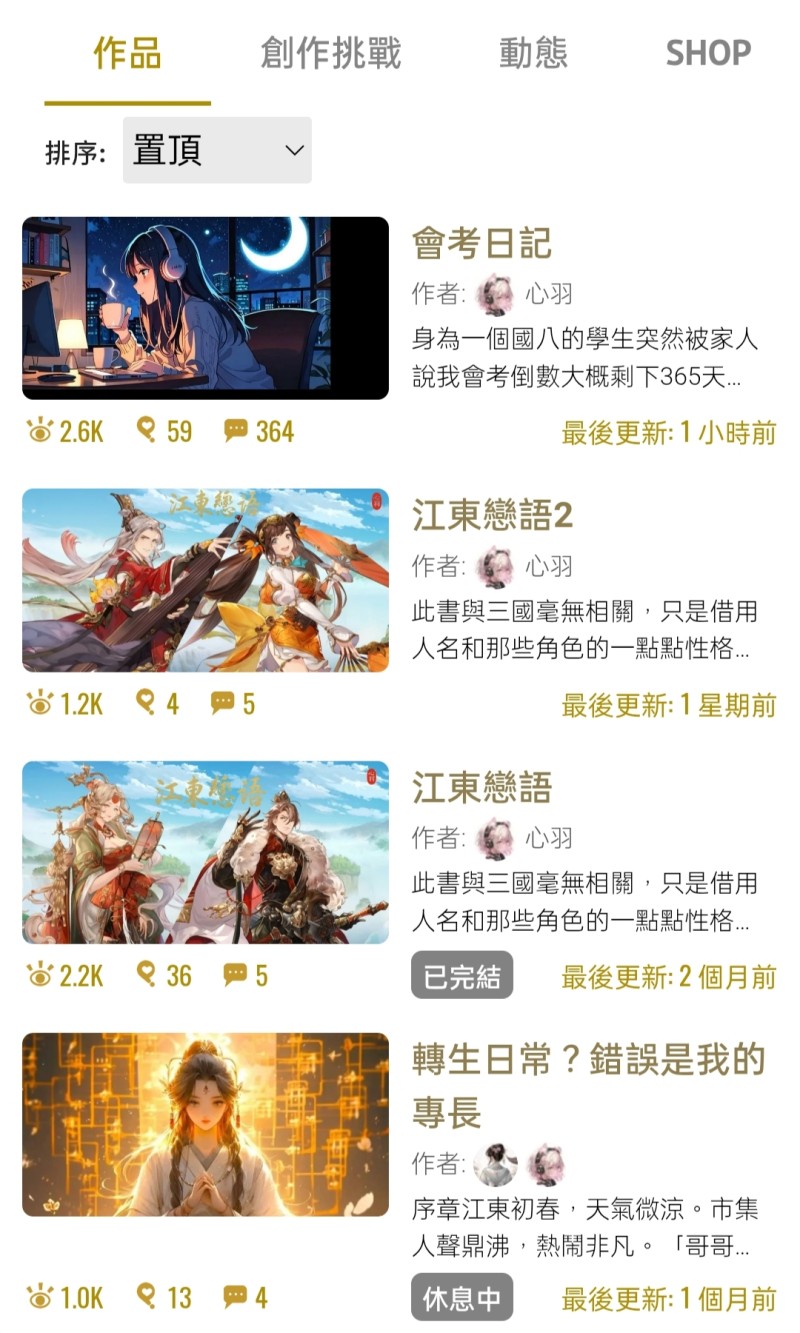Open the 江東戀語2 cover image
The image size is (800, 1333).
(205, 580)
